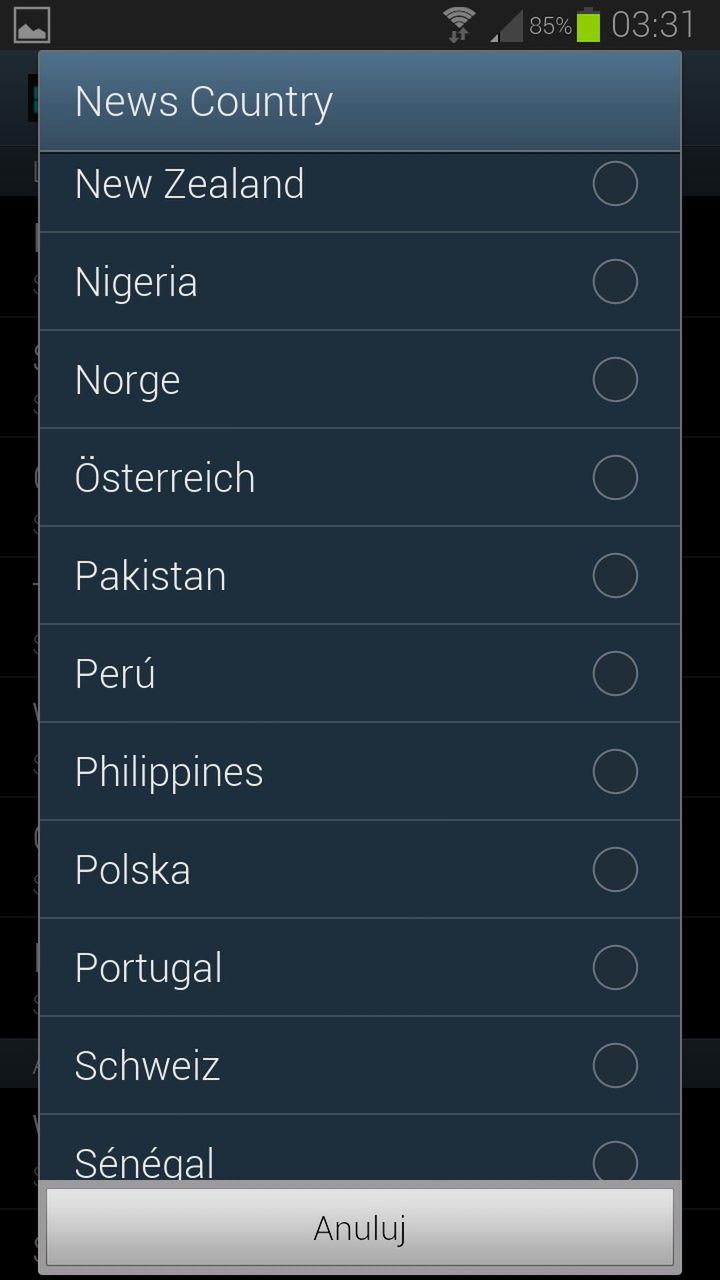Select the Sénégal option

click(358, 1158)
